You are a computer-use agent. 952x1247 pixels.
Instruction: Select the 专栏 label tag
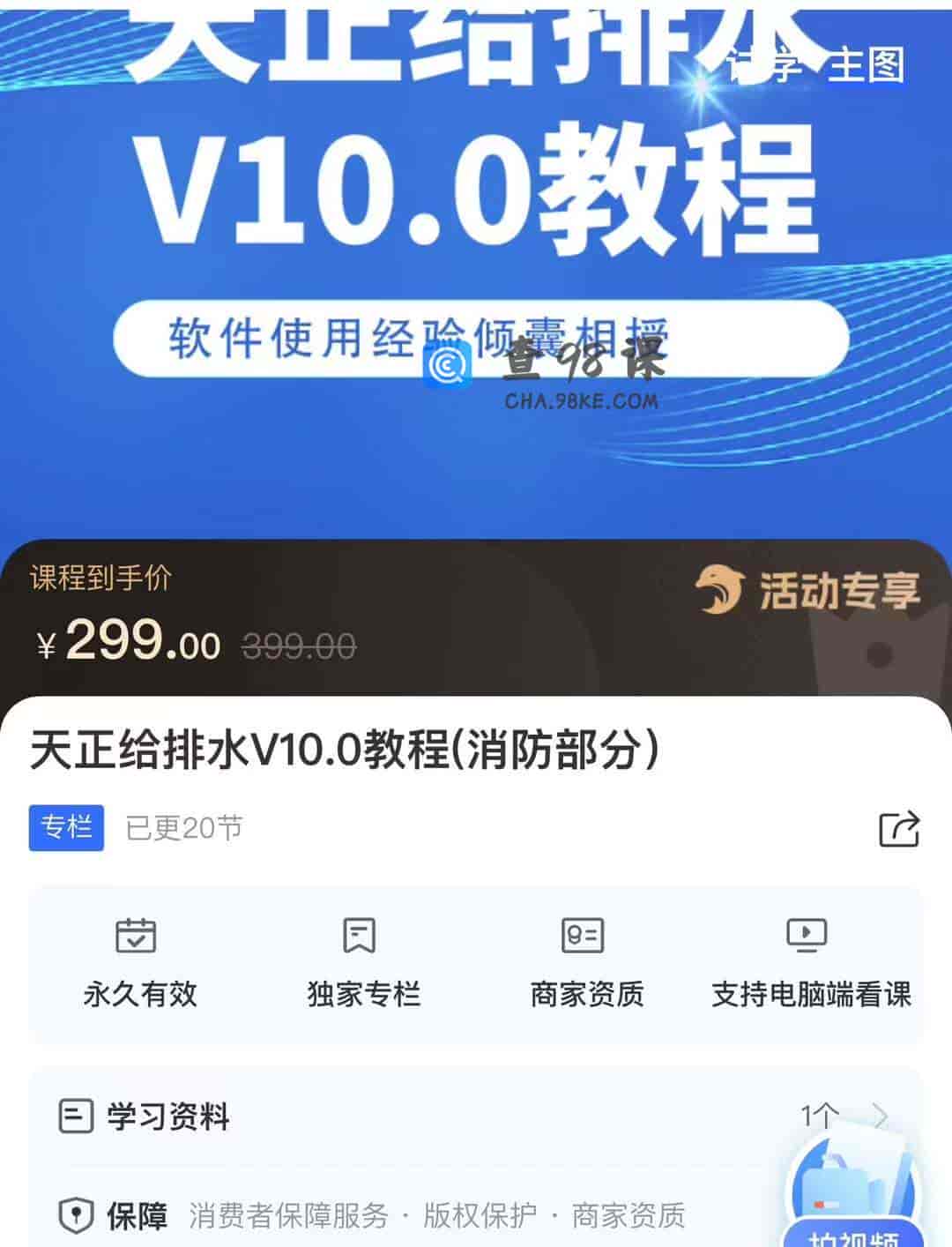(66, 827)
